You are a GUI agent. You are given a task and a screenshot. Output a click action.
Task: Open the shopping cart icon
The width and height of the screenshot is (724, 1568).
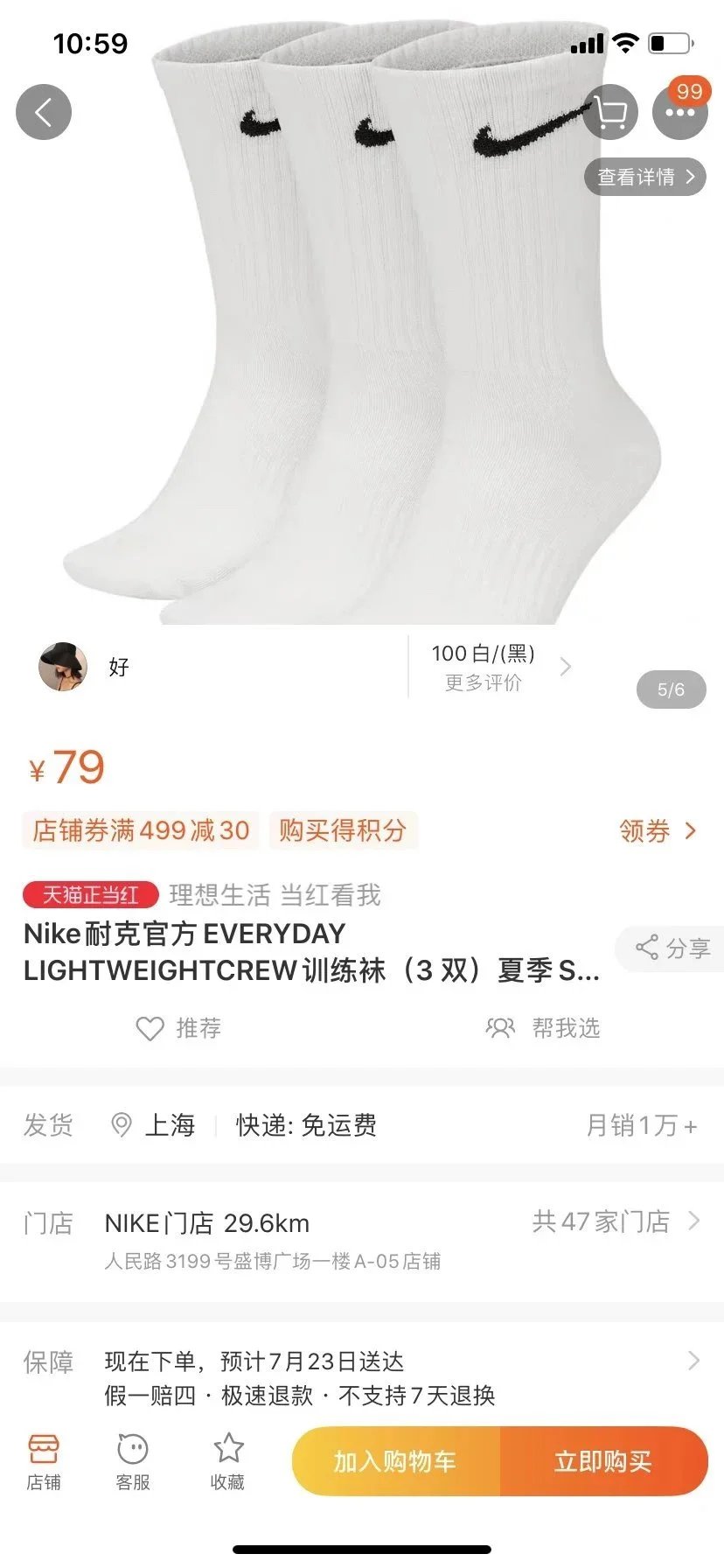[x=610, y=112]
